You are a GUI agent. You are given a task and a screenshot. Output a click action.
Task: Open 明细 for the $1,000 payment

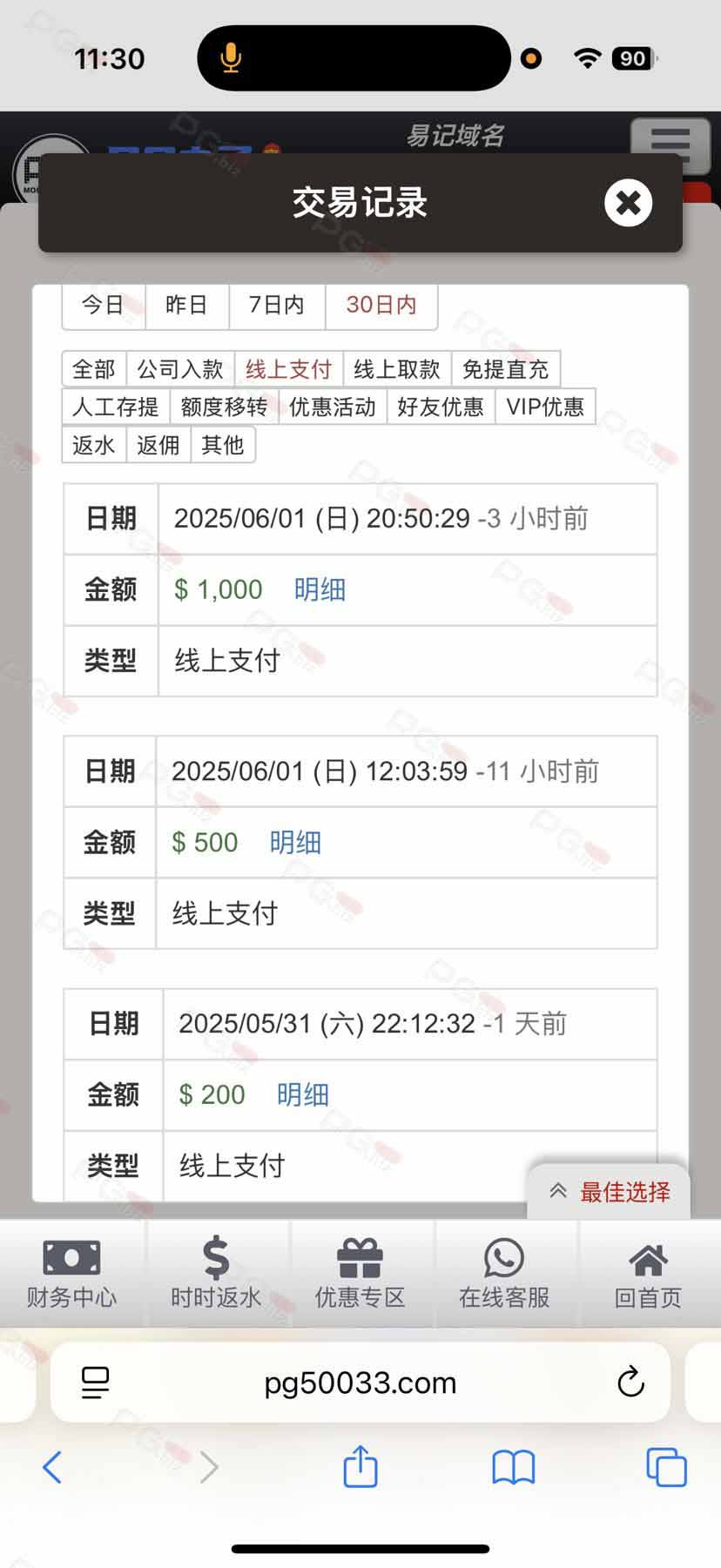(x=320, y=589)
